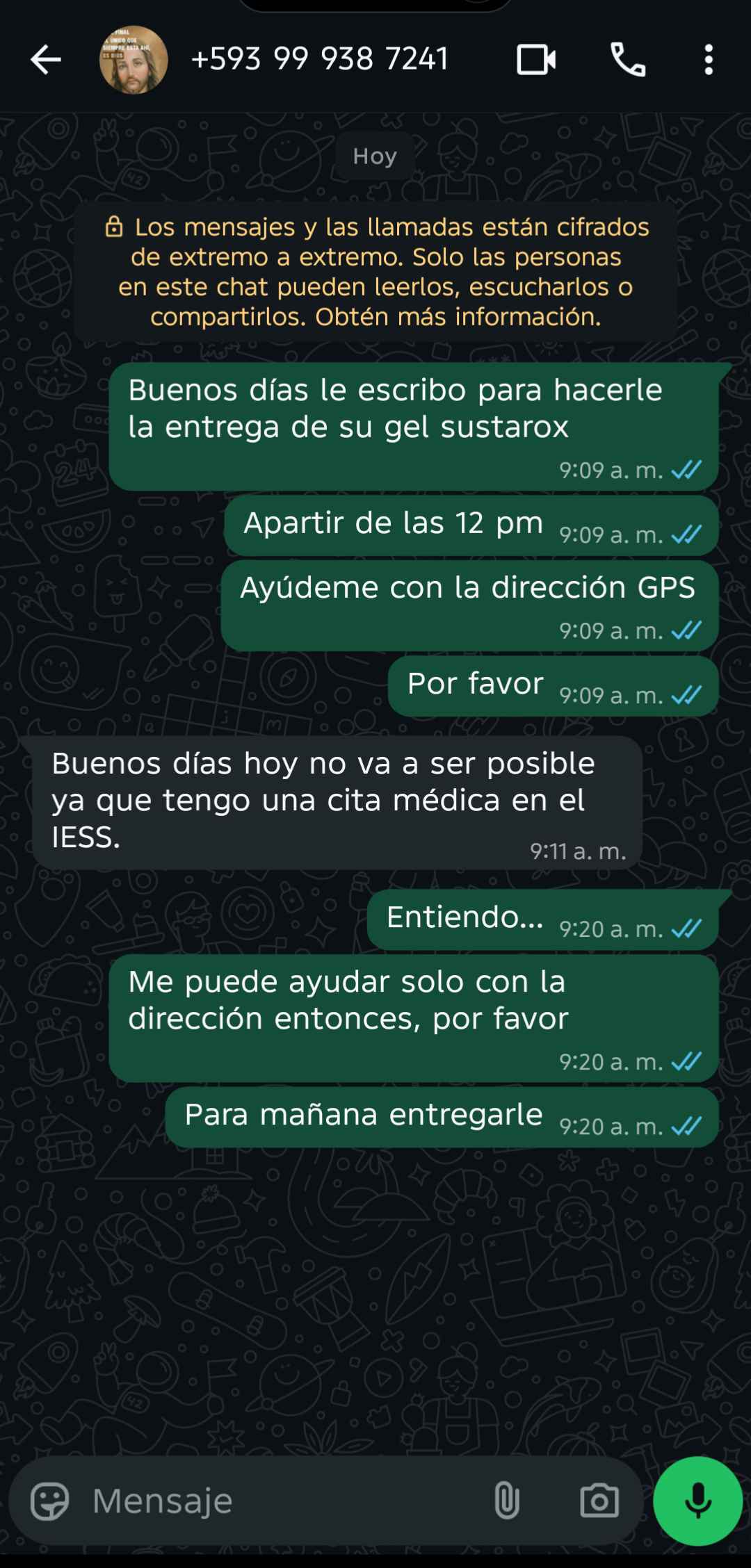Viewport: 751px width, 1568px height.
Task: Tap the green microphone voice button
Action: (697, 1501)
